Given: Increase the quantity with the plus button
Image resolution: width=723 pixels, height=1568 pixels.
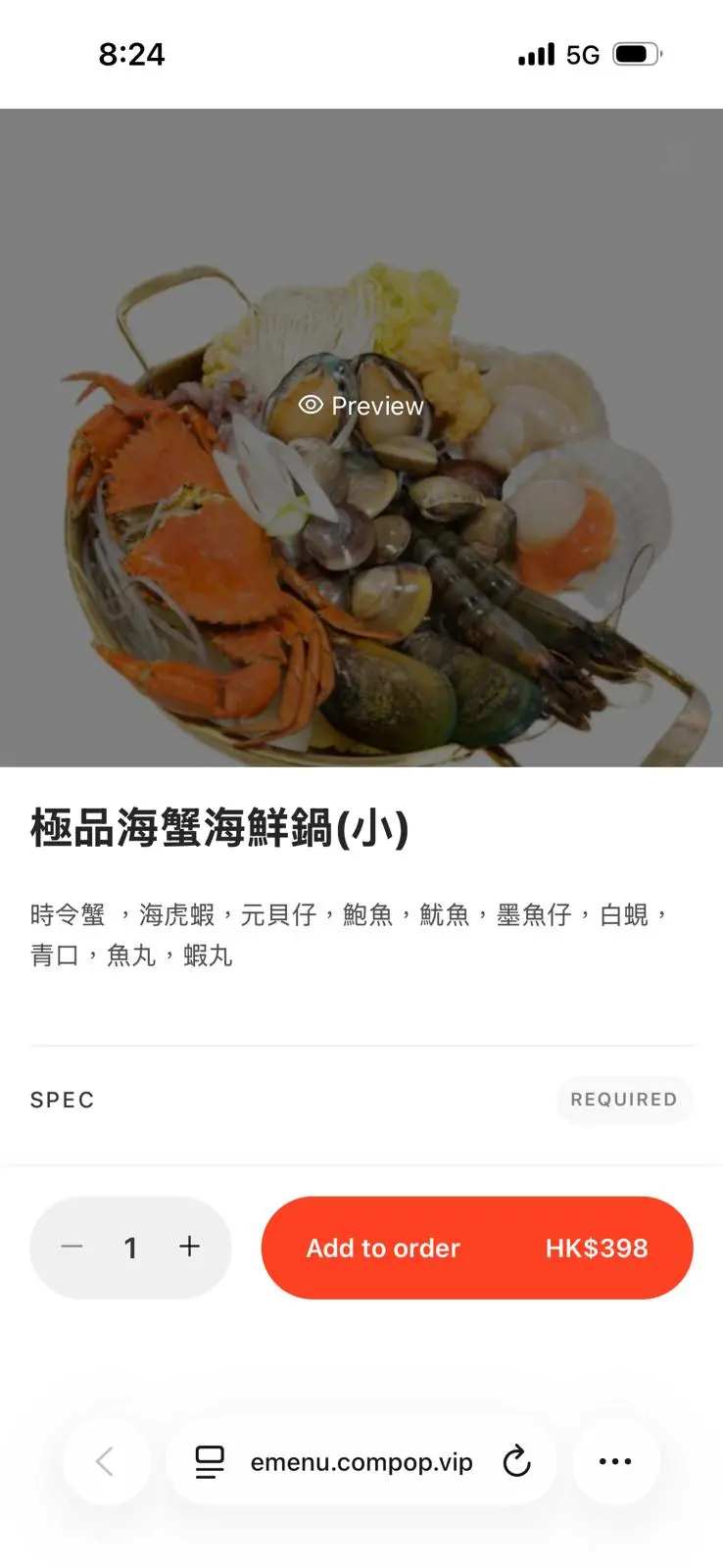Looking at the screenshot, I should pyautogui.click(x=189, y=1247).
